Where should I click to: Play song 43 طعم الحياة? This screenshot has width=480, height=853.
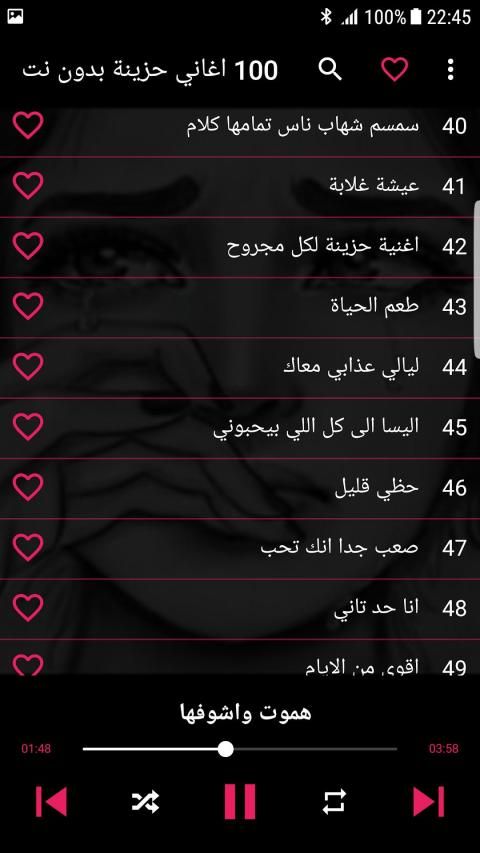coord(240,308)
